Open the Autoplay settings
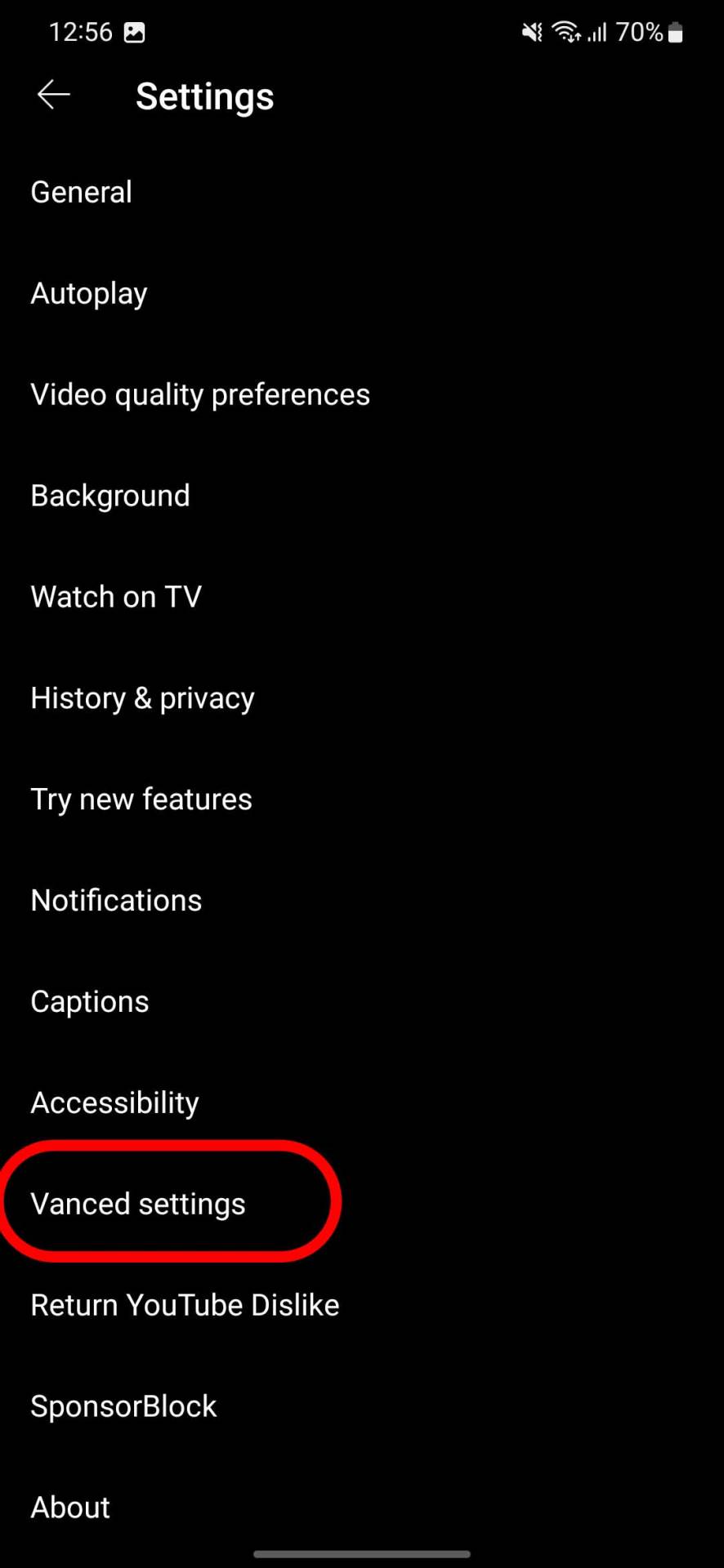The height and width of the screenshot is (1568, 724). (88, 293)
